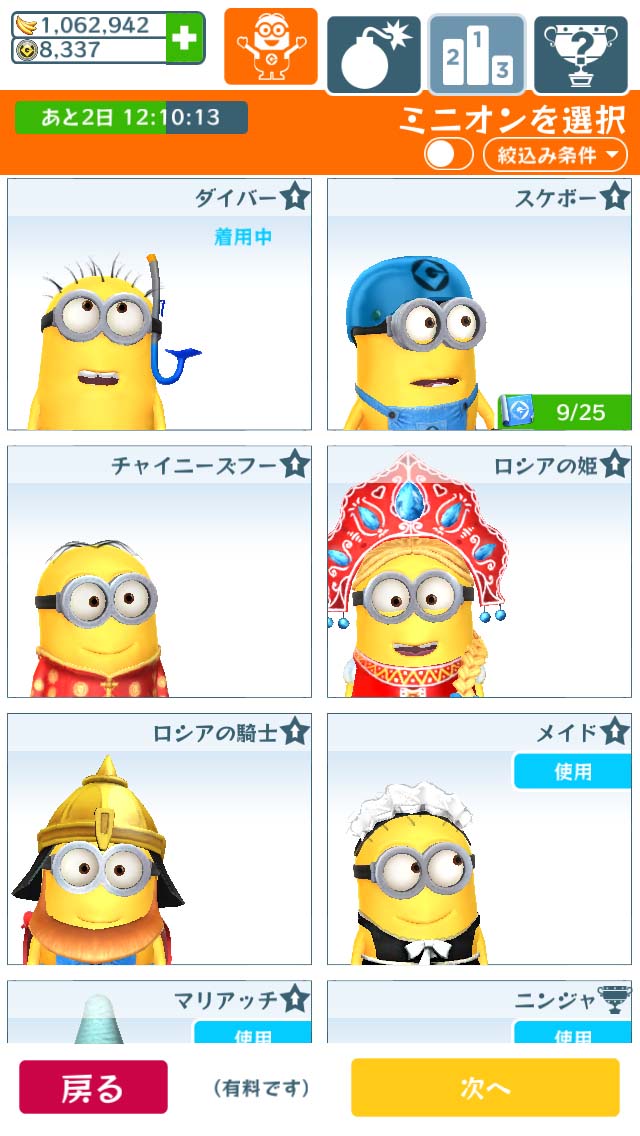640x1136 pixels.
Task: Select the スケボー minion card
Action: [479, 305]
